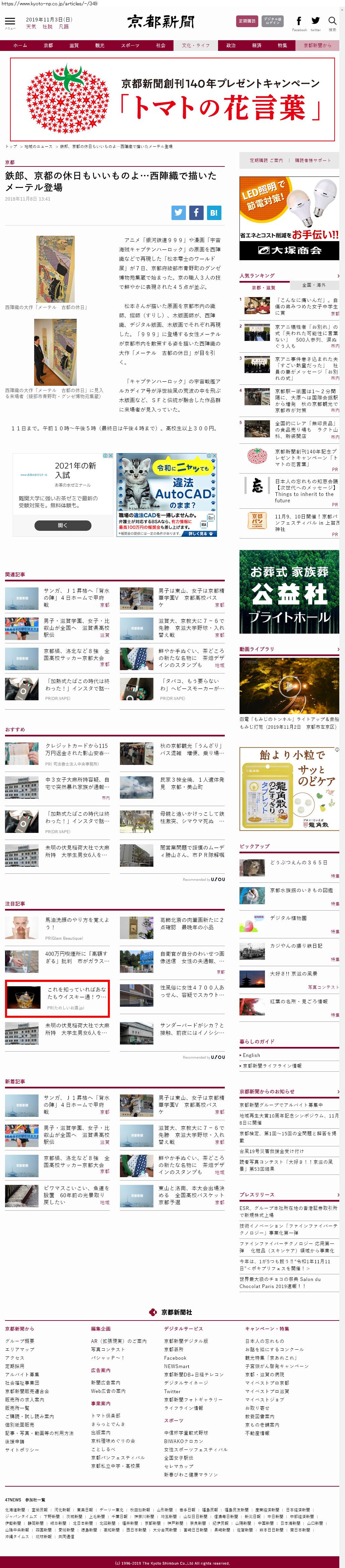
Task: Select the 観光 navigation tab
Action: [x=100, y=46]
